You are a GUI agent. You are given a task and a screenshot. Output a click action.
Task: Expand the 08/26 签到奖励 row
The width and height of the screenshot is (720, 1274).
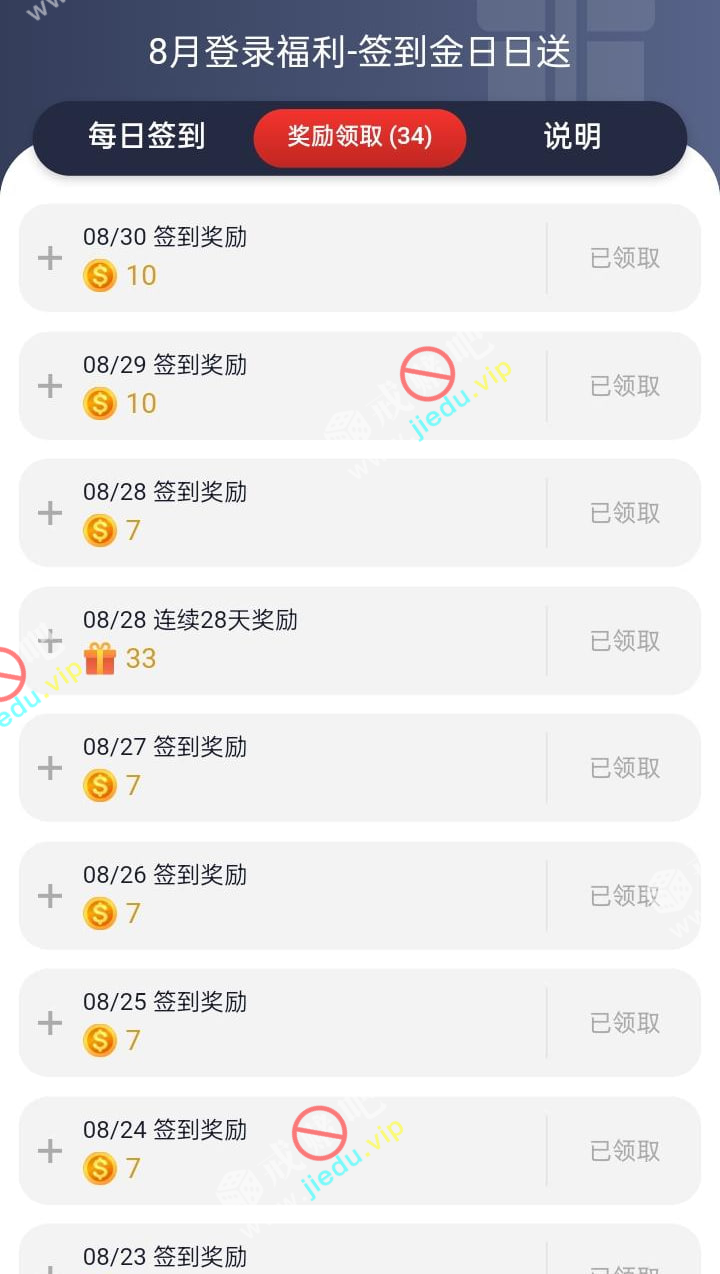click(x=50, y=896)
